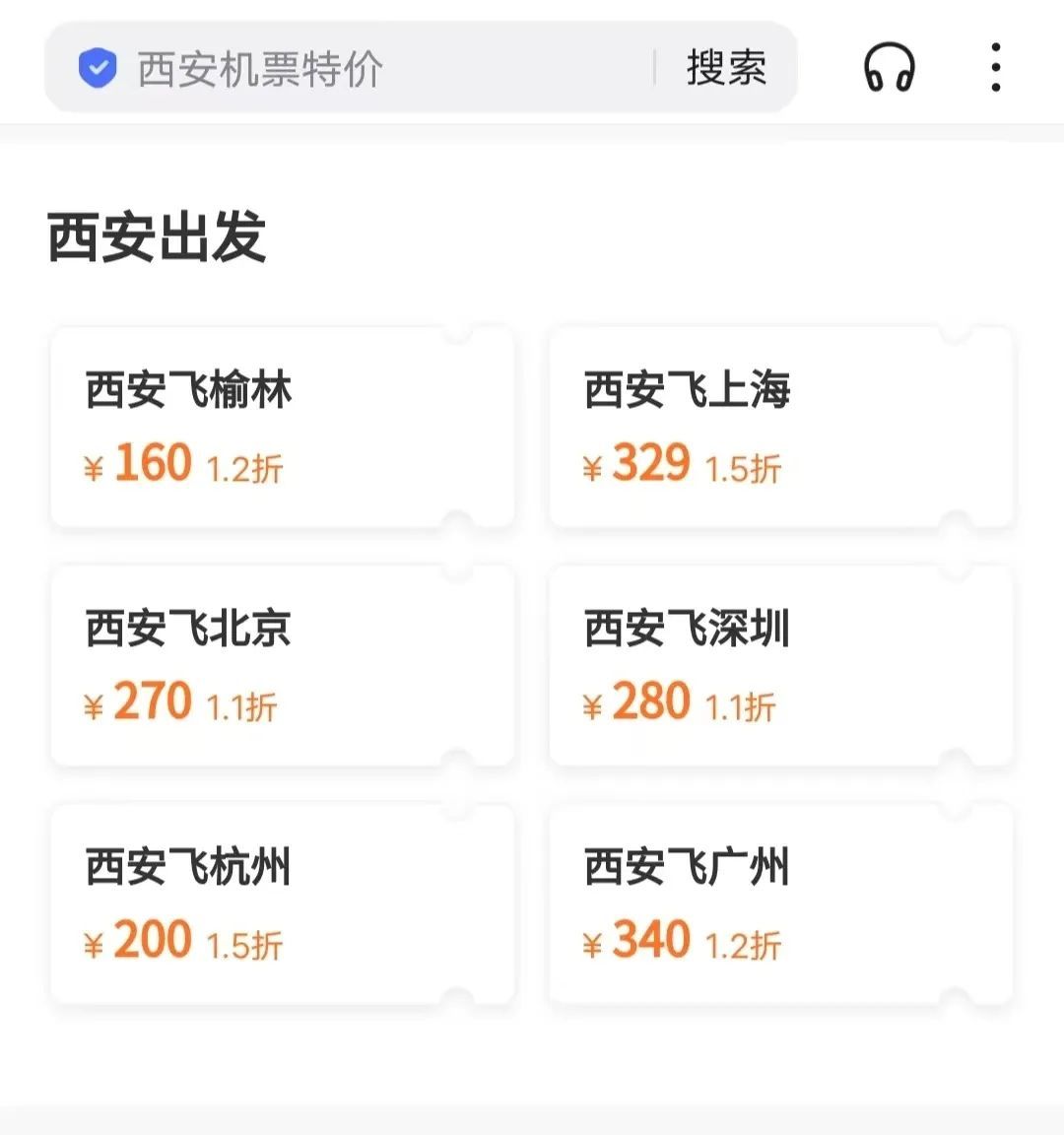
Task: Select the 西安飞杭州 flight deal
Action: tap(282, 904)
